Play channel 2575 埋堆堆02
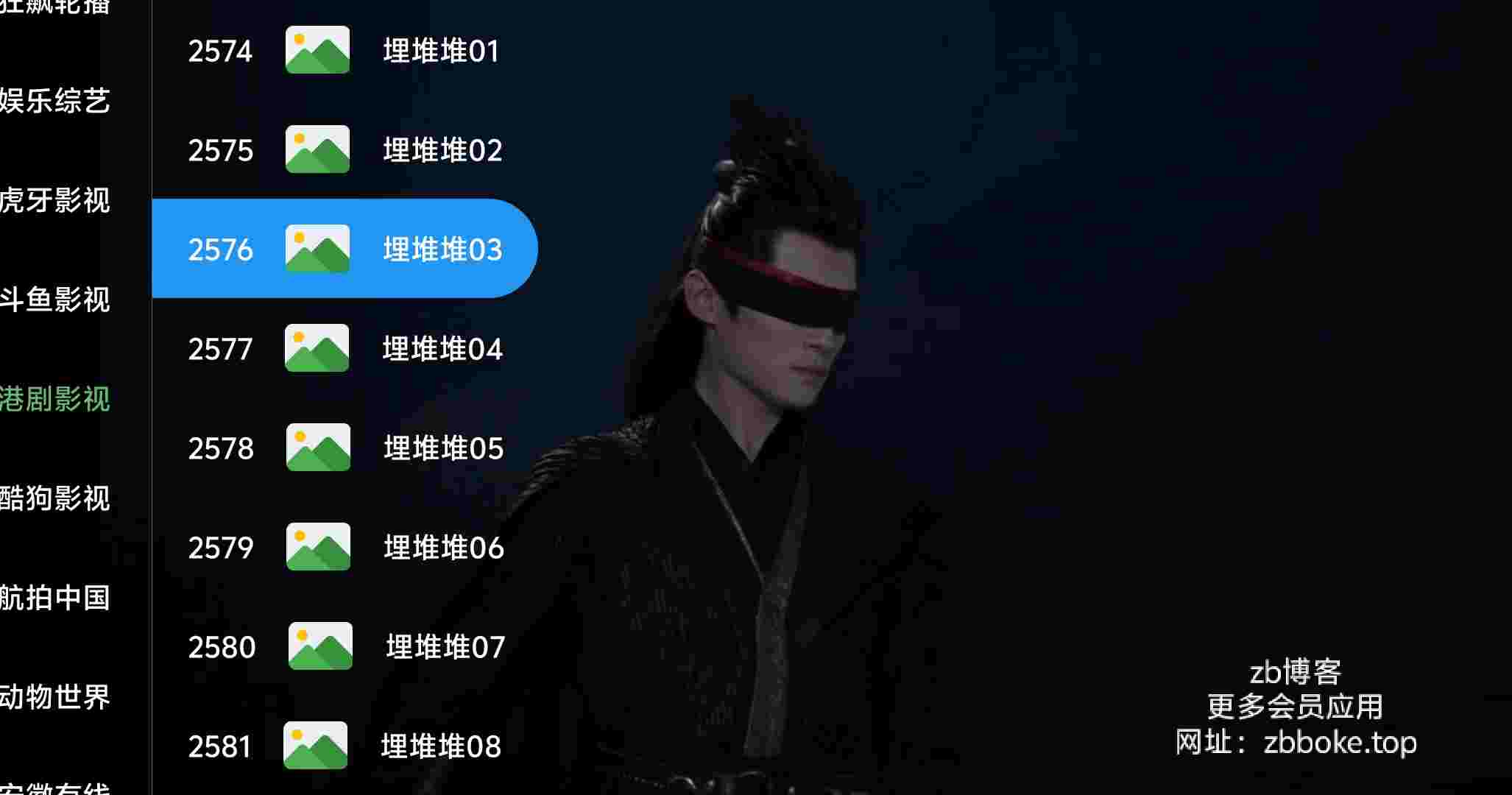The image size is (1512, 795). pos(344,149)
